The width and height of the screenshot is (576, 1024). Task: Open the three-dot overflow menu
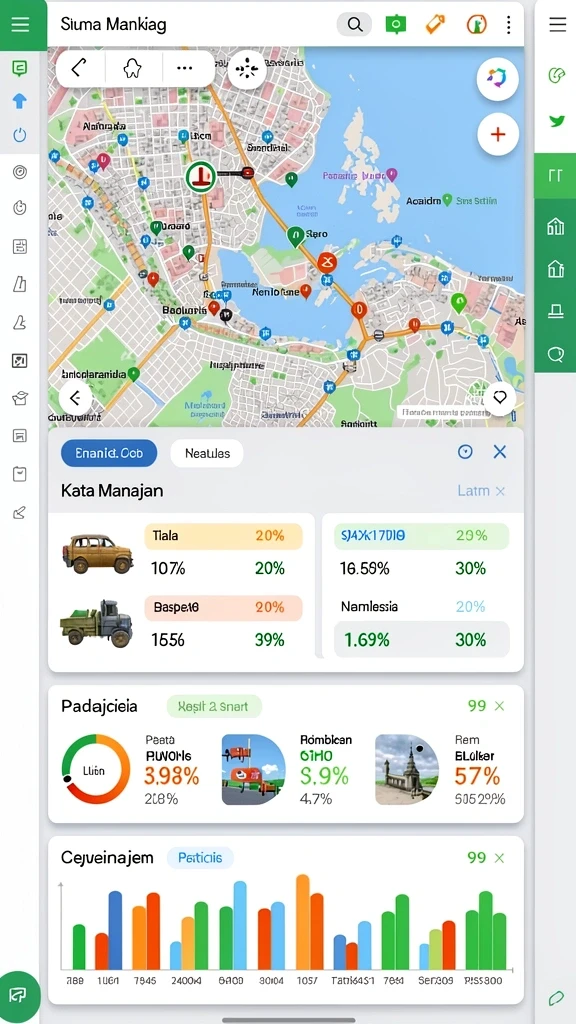click(x=509, y=25)
